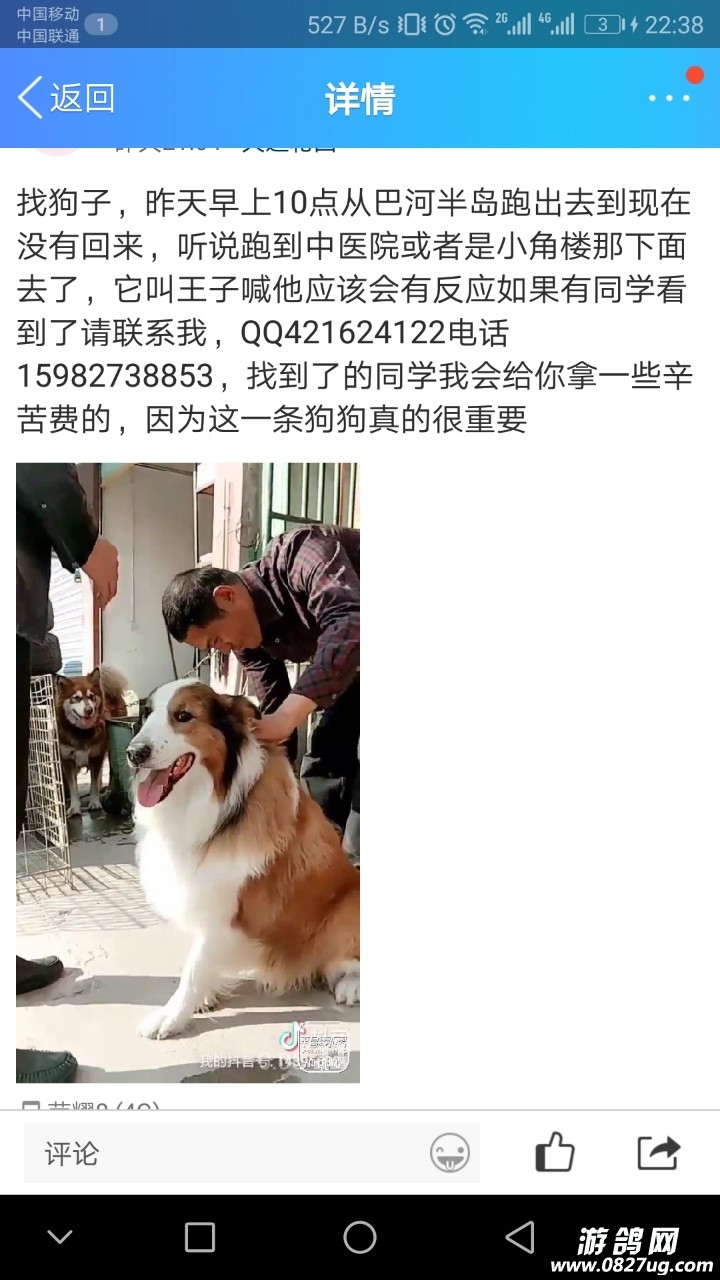The width and height of the screenshot is (720, 1280).
Task: Share this post
Action: click(659, 1152)
